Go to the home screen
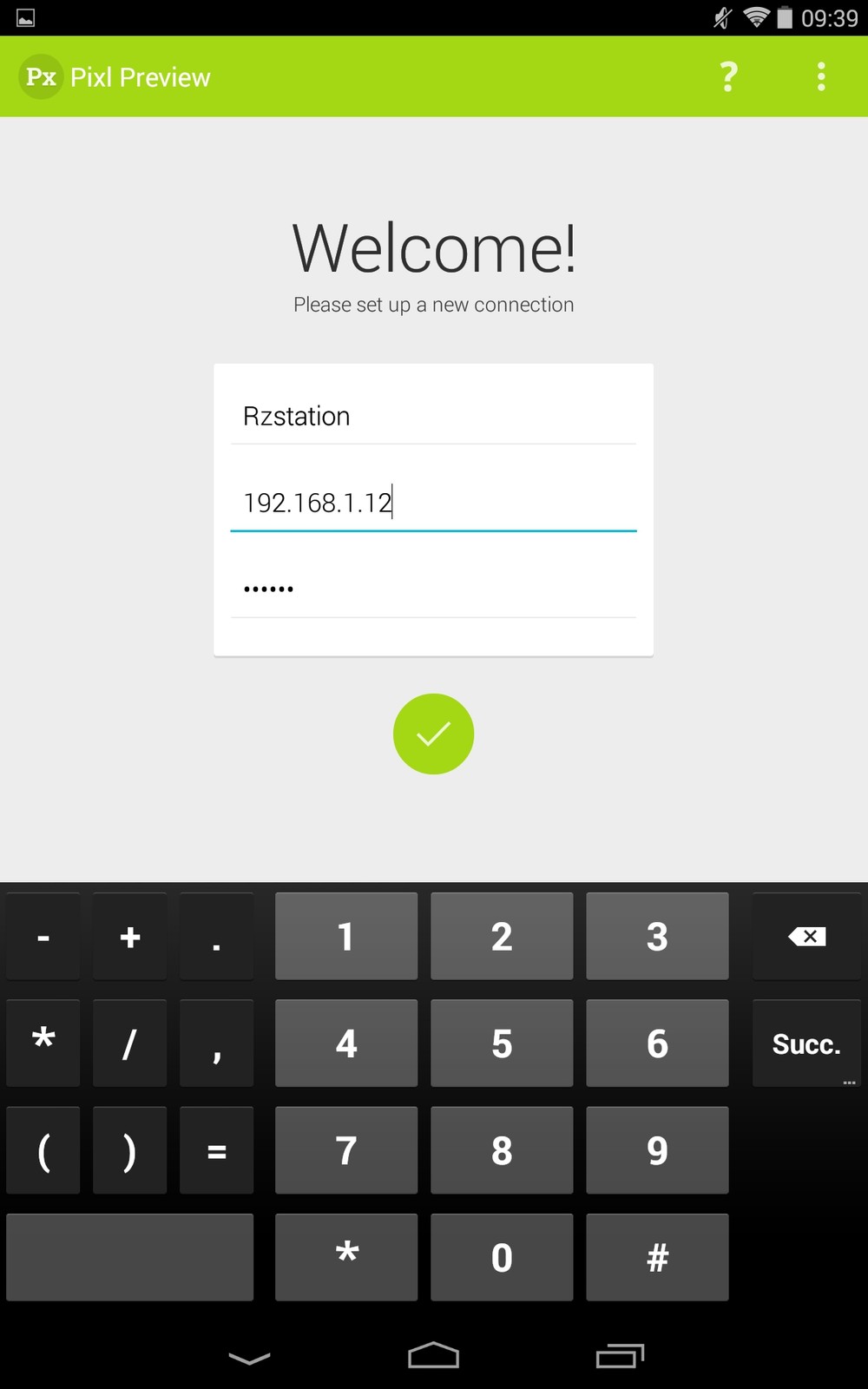 point(433,1355)
